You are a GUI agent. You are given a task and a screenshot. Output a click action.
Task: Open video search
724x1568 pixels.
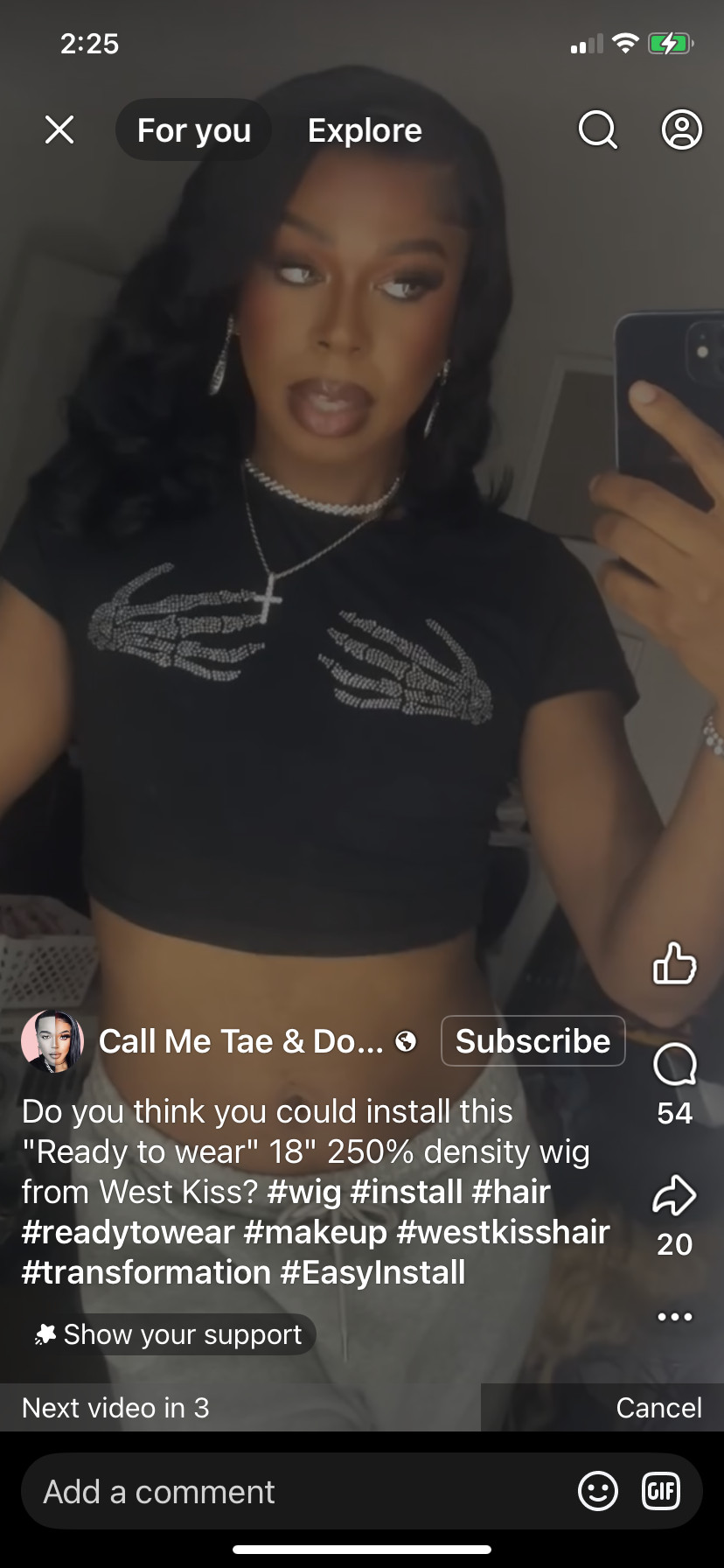tap(598, 130)
